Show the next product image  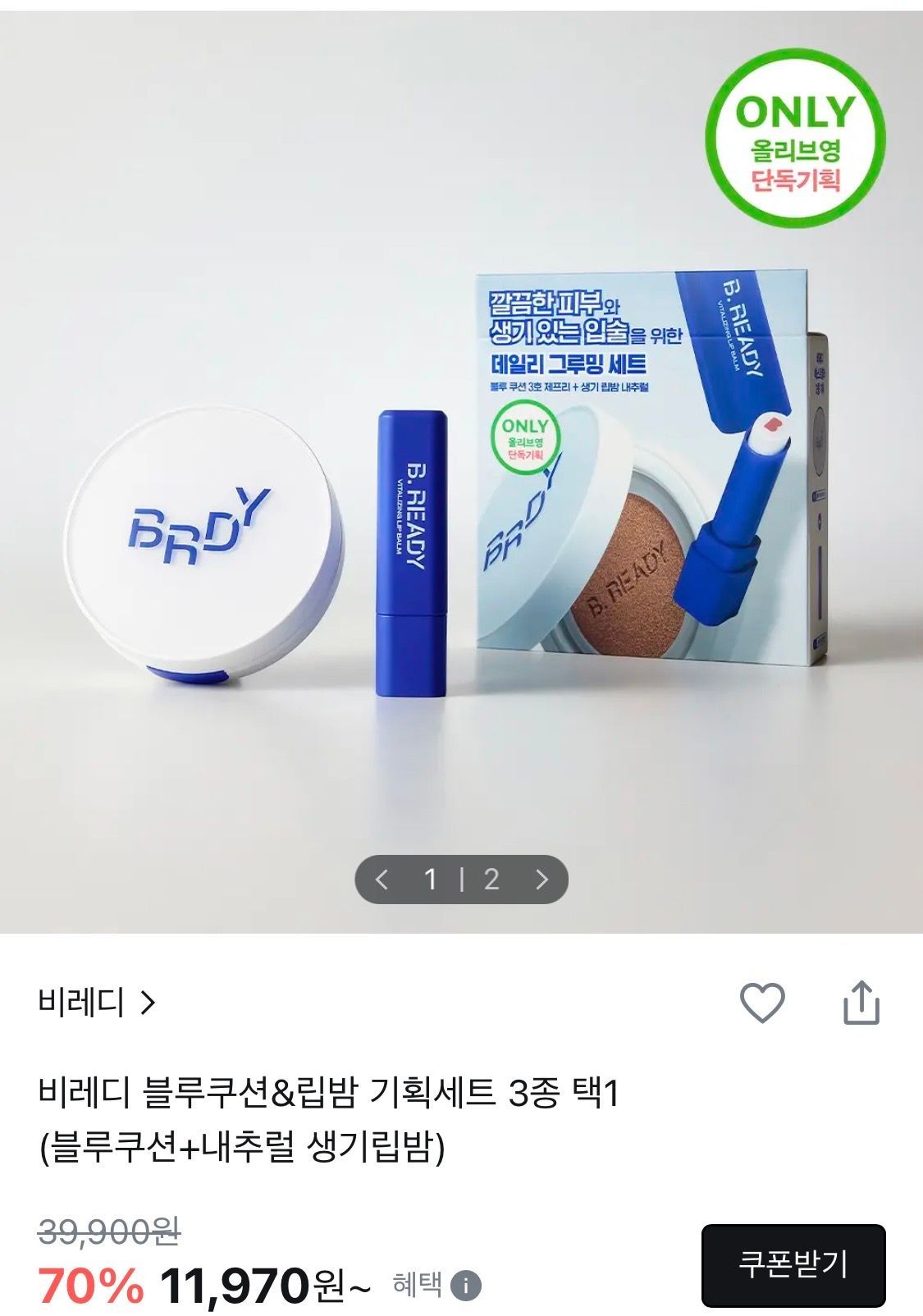[541, 880]
